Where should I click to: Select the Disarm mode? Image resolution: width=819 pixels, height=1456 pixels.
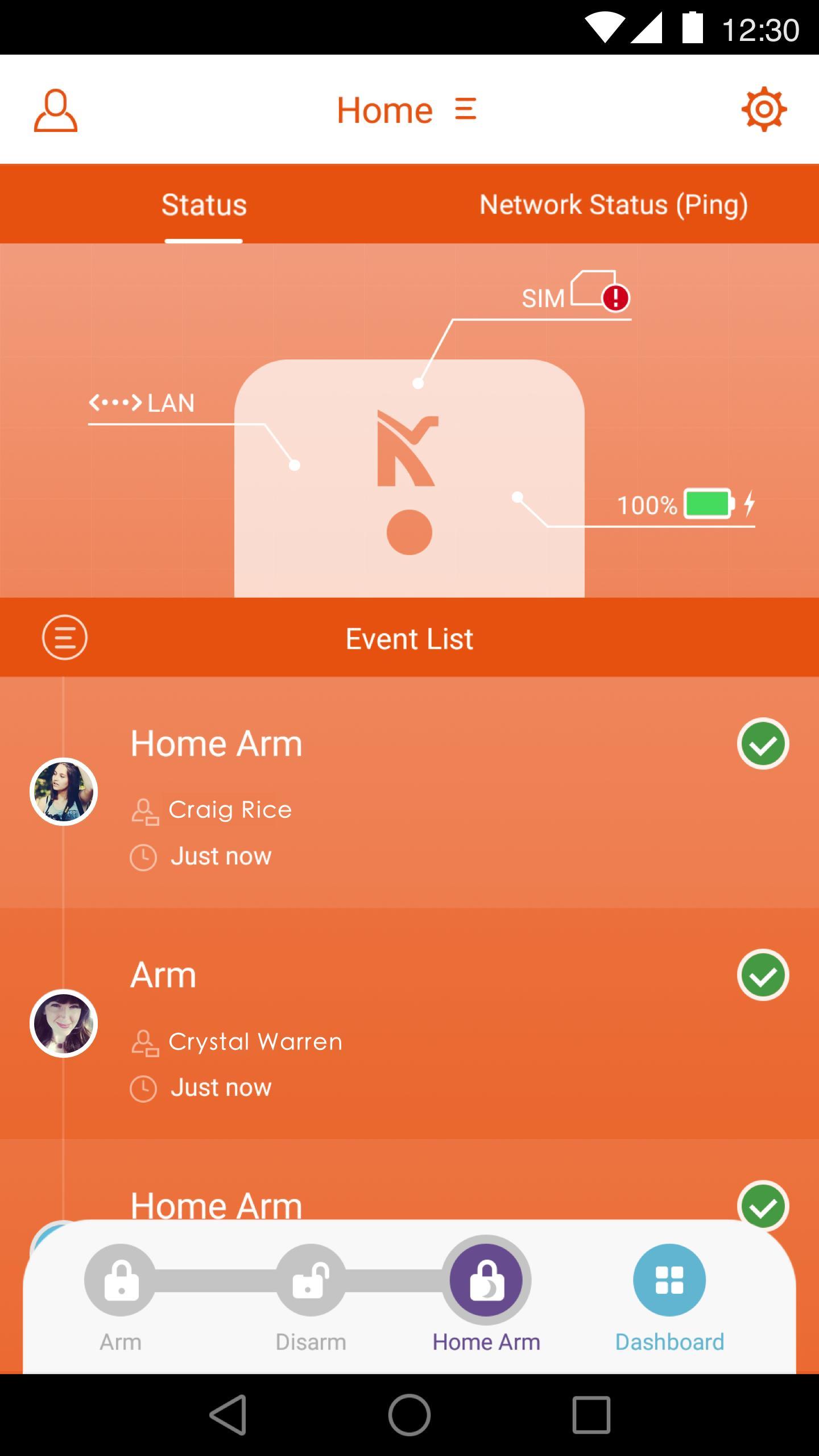(311, 1281)
